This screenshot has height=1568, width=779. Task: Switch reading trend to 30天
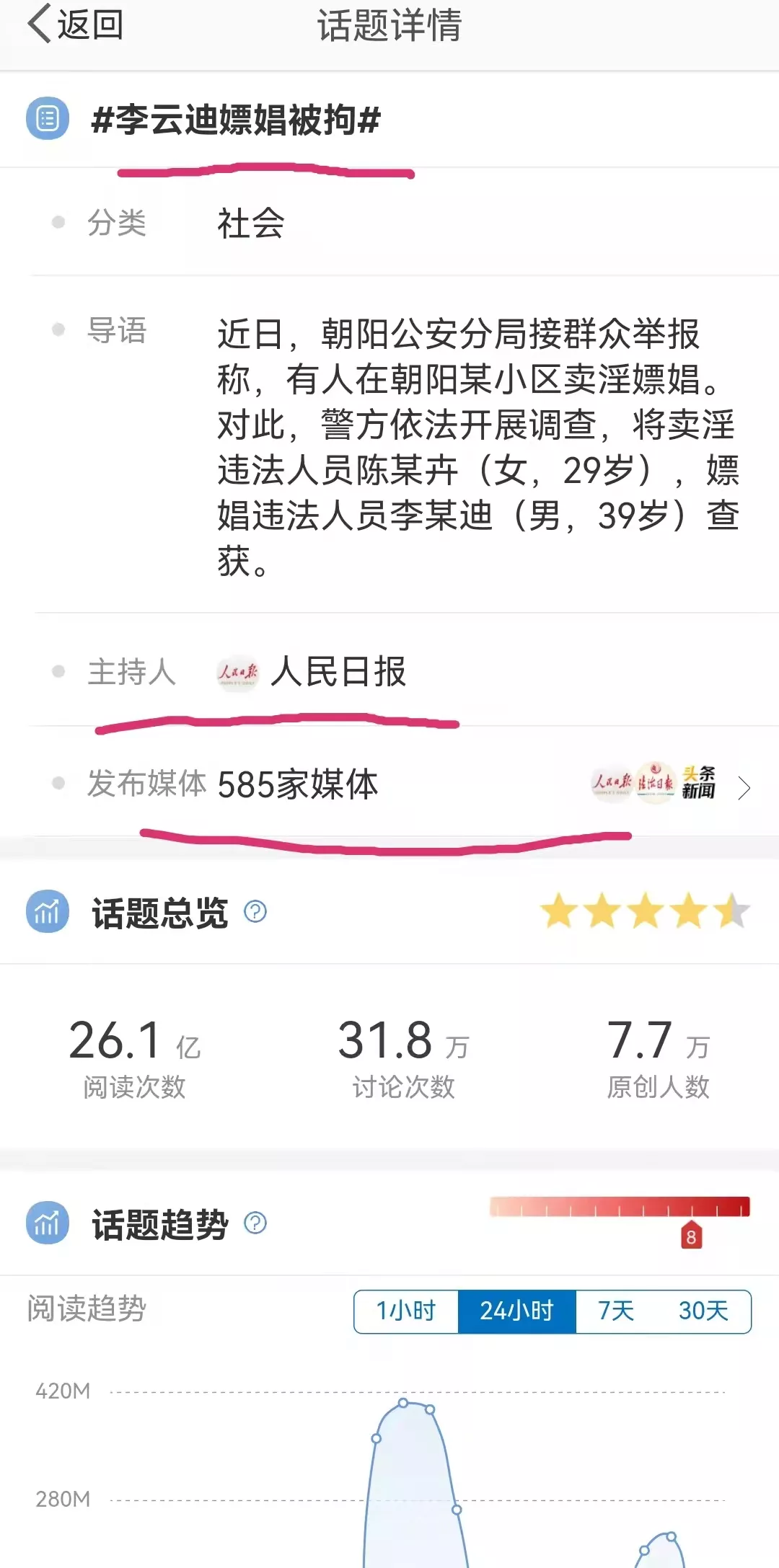(x=703, y=1311)
